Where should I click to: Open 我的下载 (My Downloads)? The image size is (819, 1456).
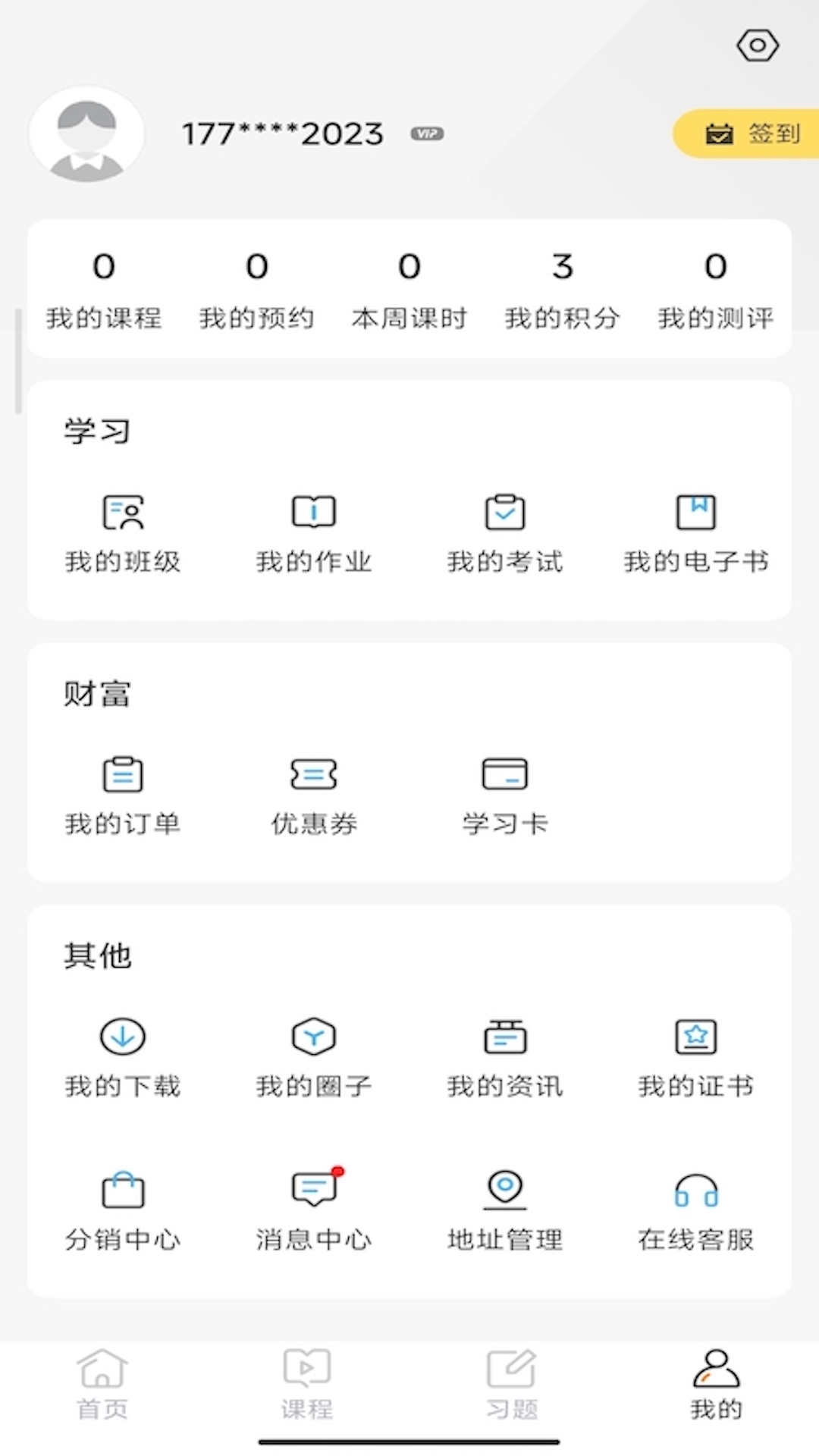pos(123,1058)
